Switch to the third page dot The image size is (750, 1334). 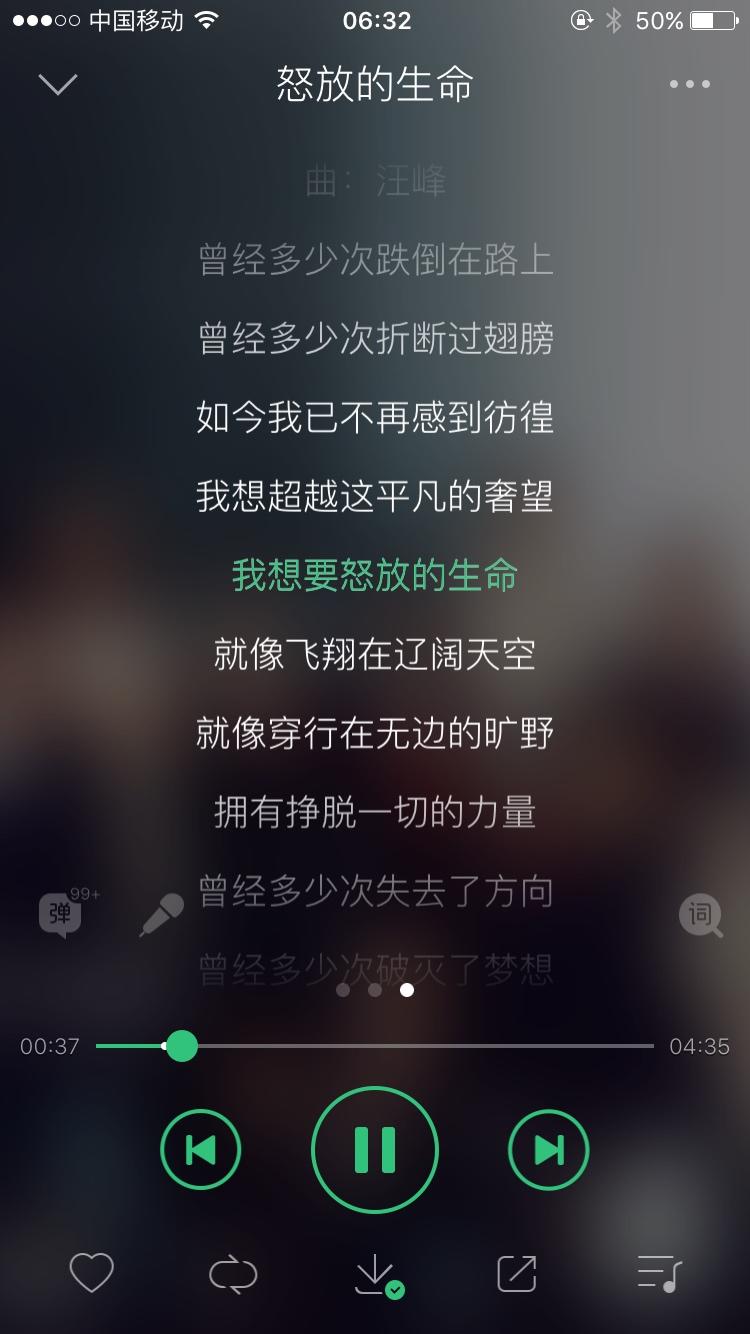(408, 988)
